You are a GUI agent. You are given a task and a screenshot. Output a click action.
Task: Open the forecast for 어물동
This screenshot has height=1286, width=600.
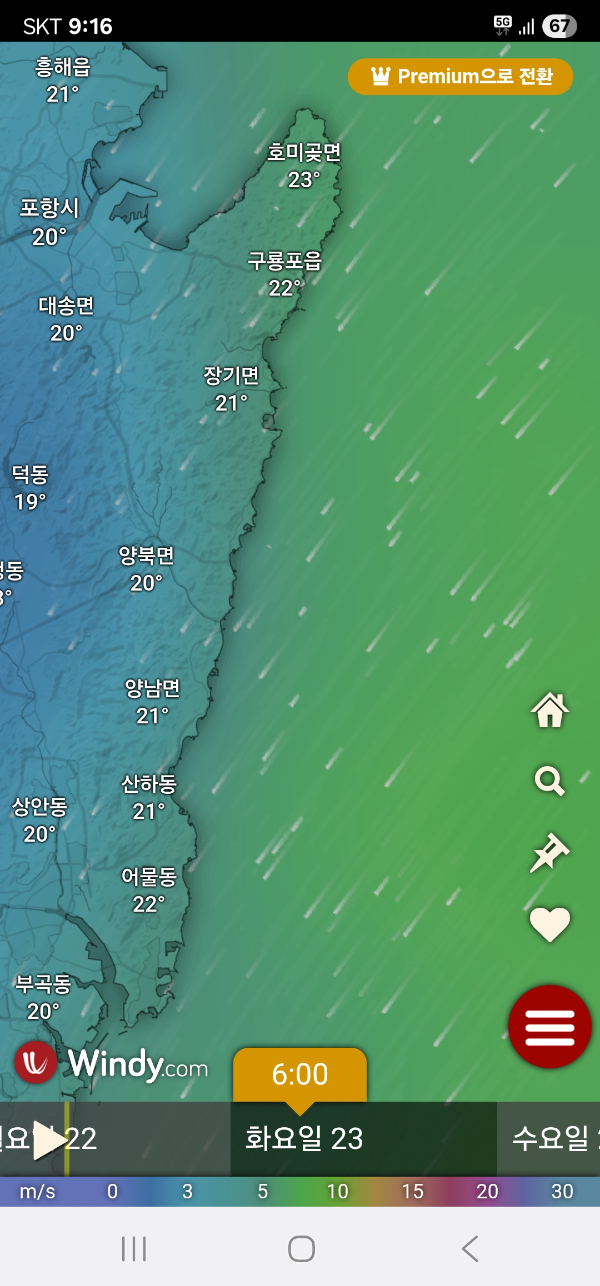[x=148, y=889]
